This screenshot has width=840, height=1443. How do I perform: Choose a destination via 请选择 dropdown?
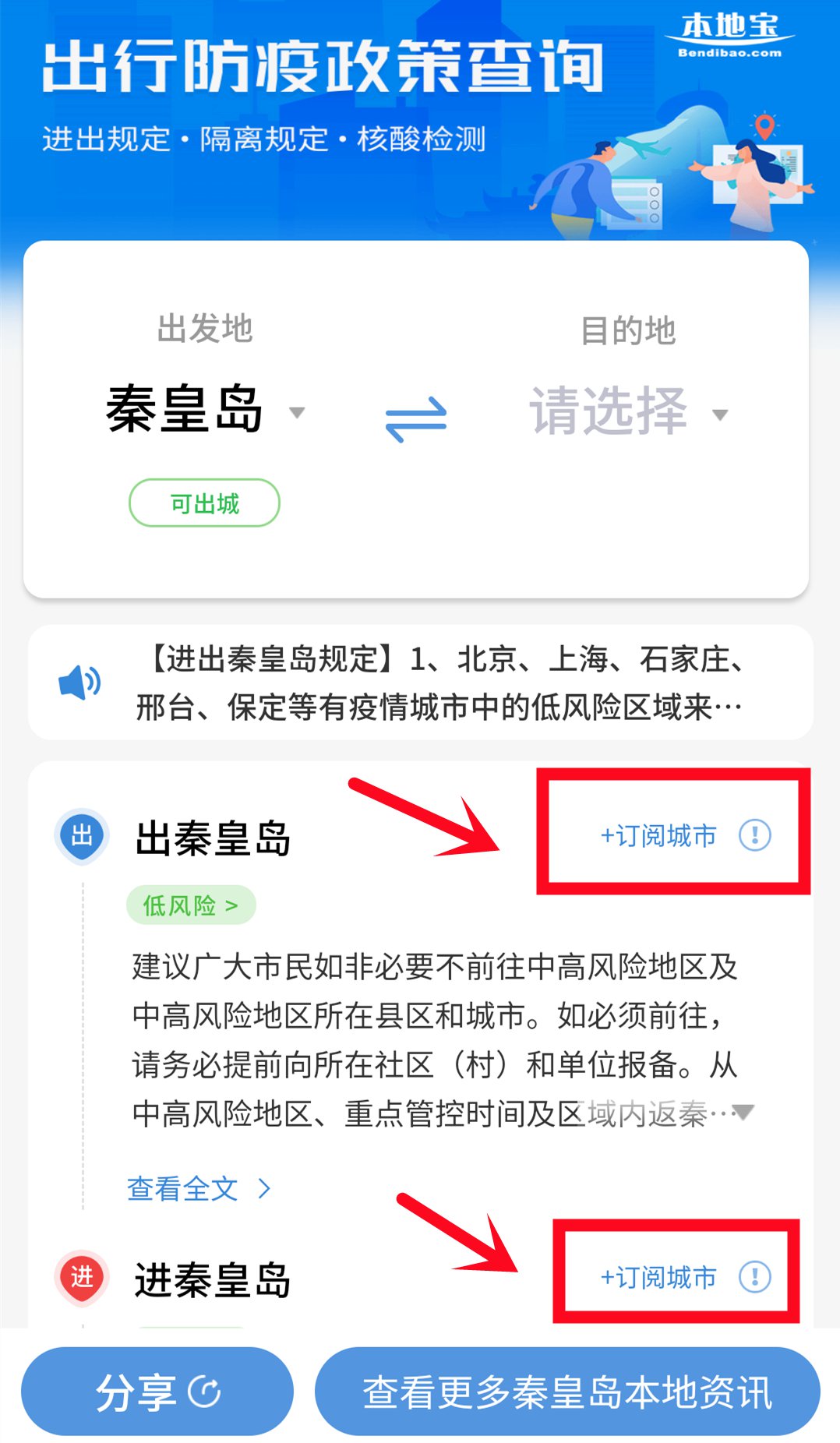point(628,412)
